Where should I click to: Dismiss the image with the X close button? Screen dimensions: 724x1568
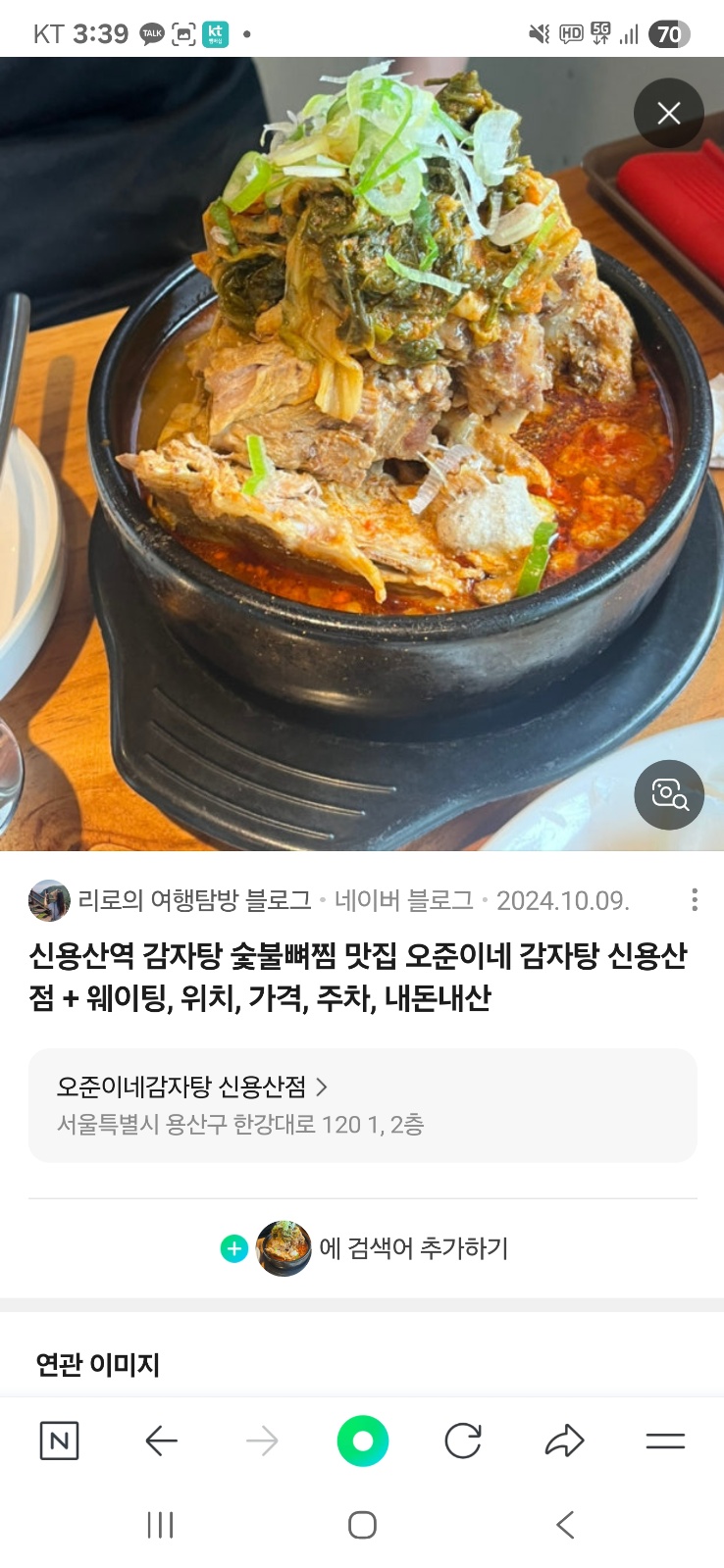tap(668, 113)
